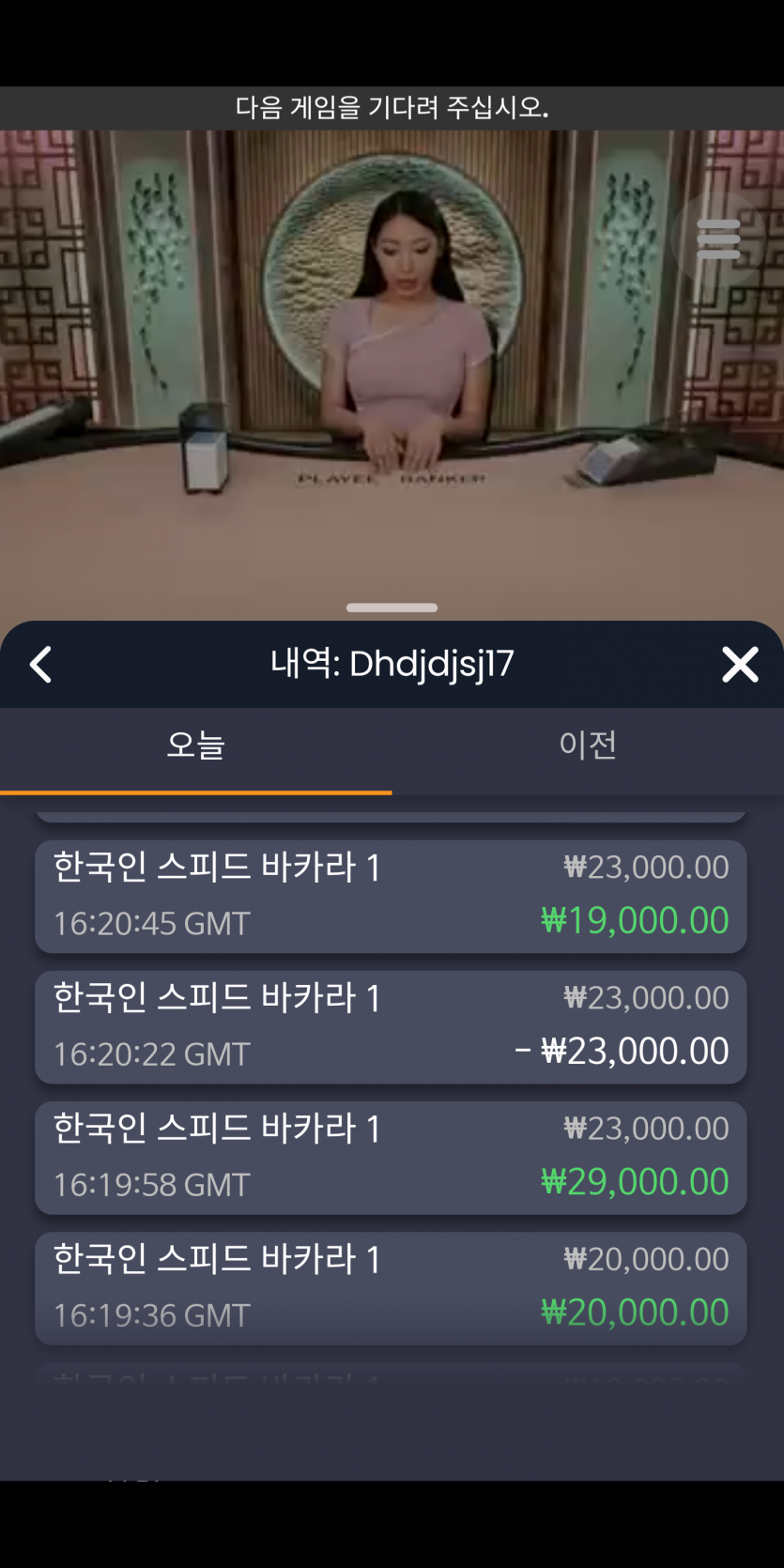784x1568 pixels.
Task: Open the 16:20:22 GMT history entry
Action: click(x=391, y=1026)
